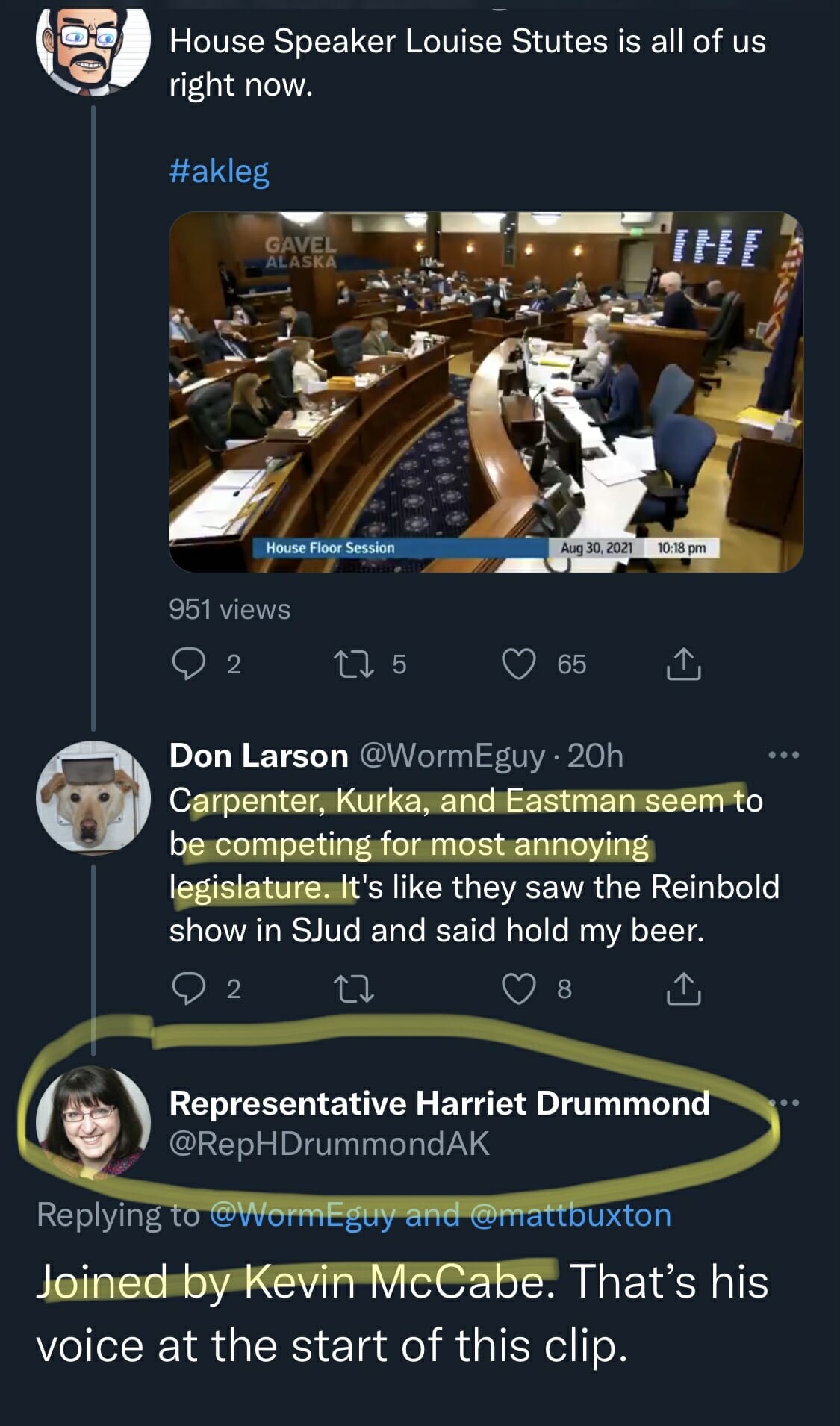The height and width of the screenshot is (1426, 840).
Task: Reply to the Louise Stutes tweet
Action: point(188,664)
